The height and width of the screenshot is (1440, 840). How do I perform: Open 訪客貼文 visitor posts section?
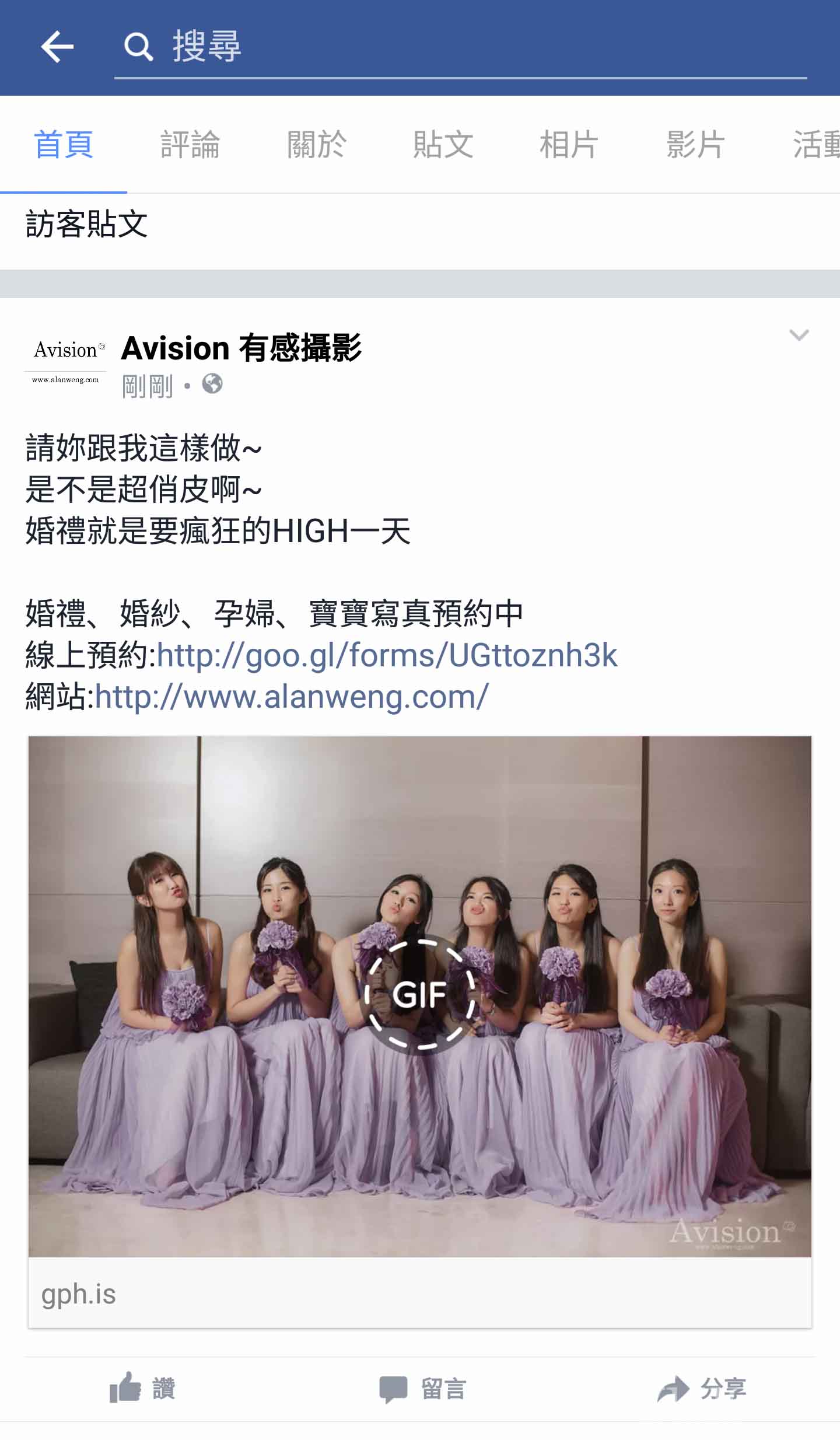(86, 225)
